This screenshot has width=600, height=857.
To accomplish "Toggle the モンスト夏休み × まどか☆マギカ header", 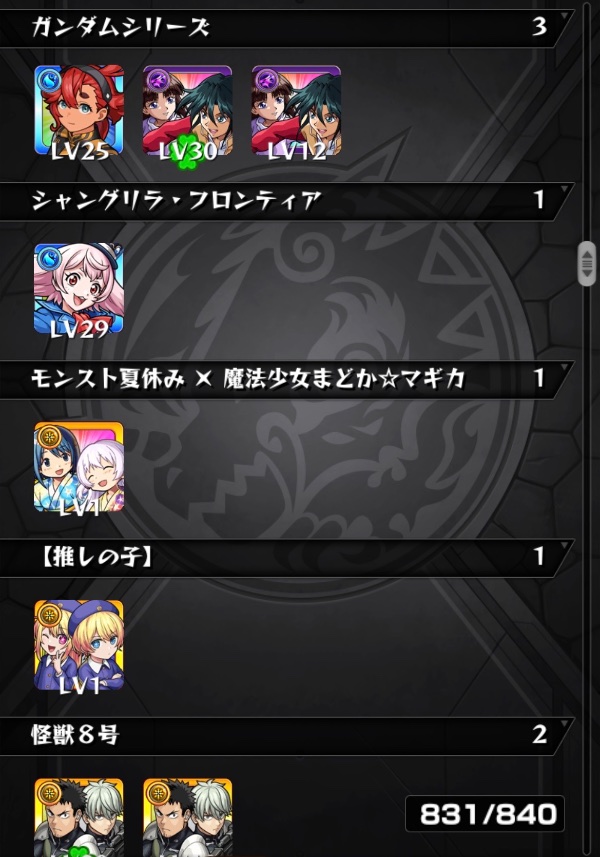I will 287,378.
